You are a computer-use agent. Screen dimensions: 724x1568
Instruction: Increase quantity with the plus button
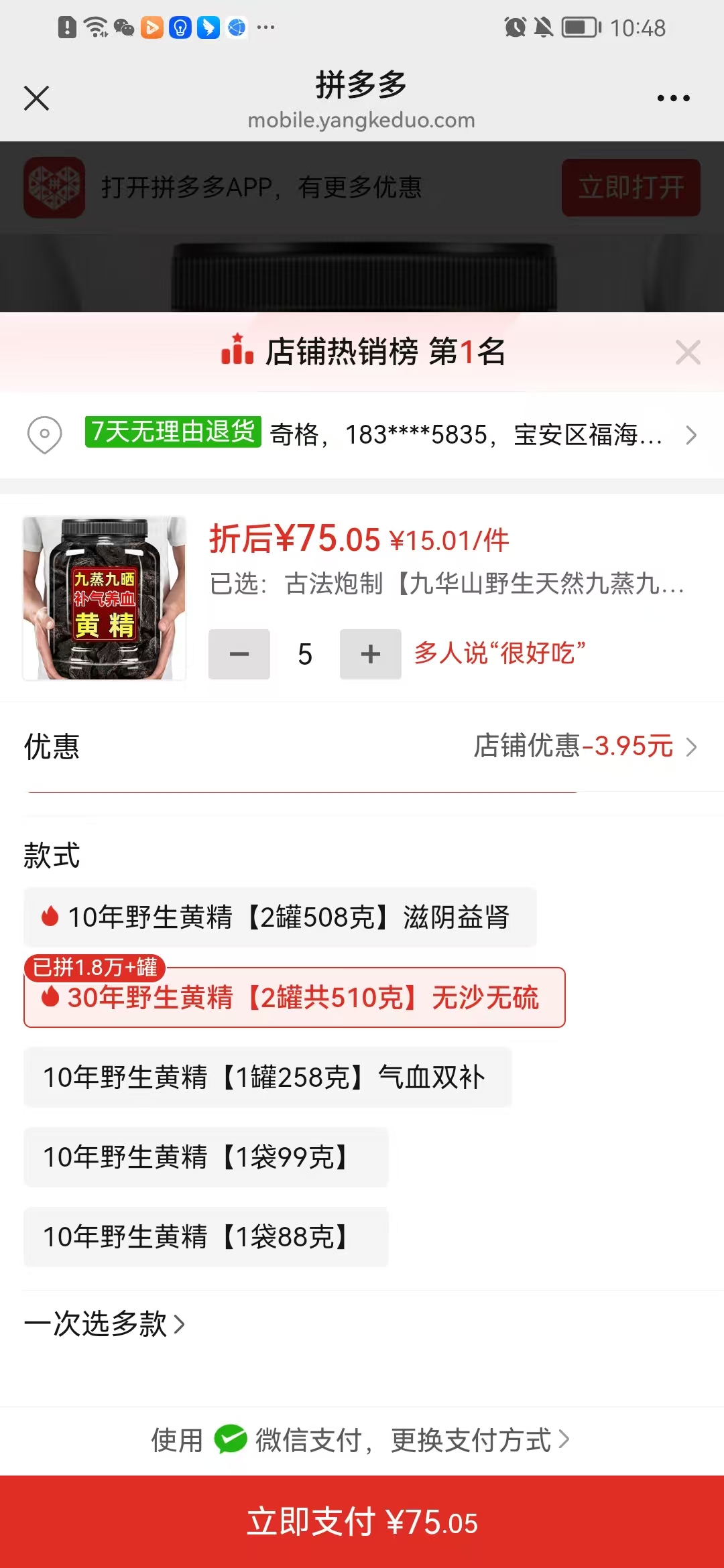[370, 654]
